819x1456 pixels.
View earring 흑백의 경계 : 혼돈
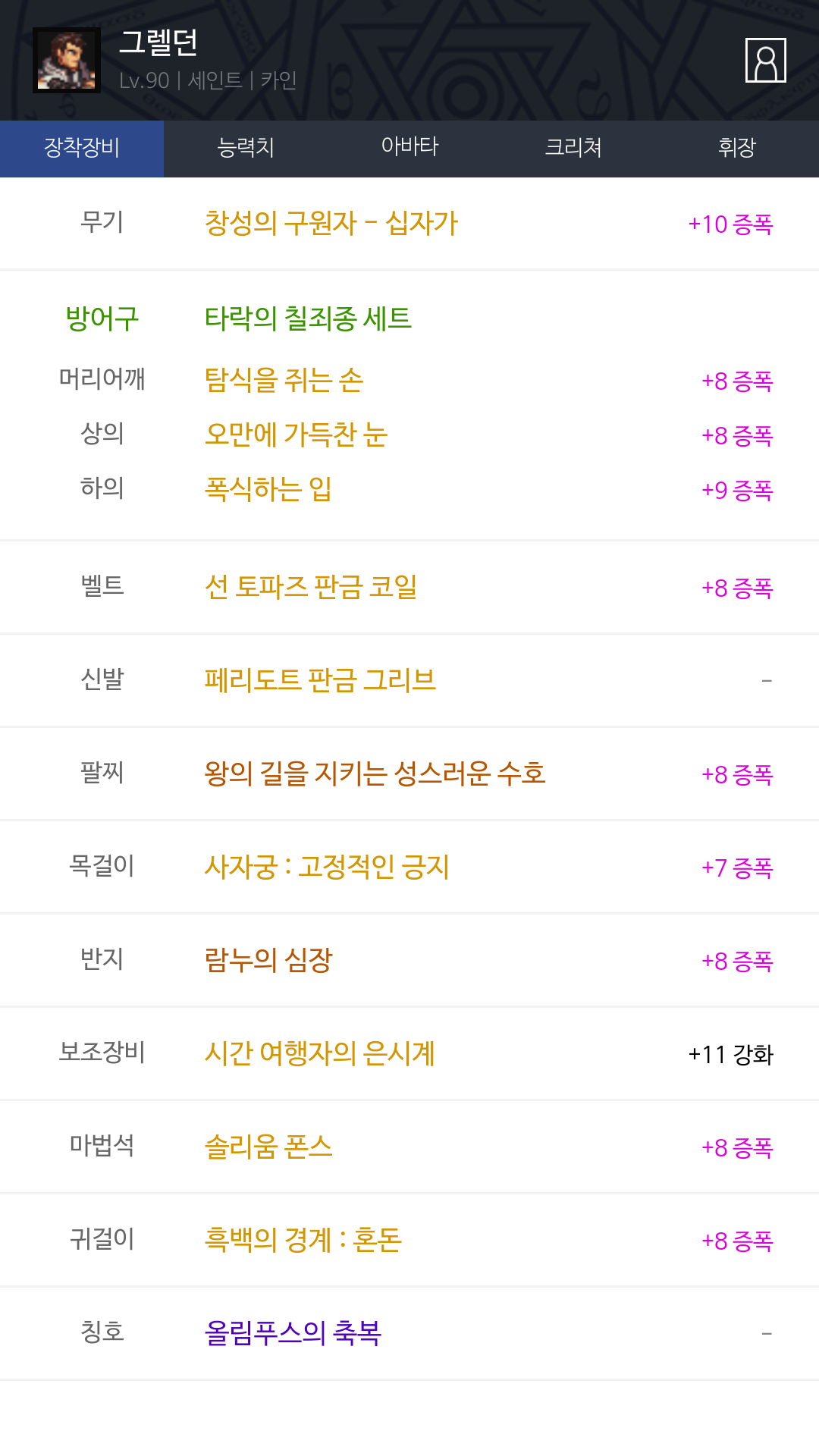click(x=303, y=1240)
